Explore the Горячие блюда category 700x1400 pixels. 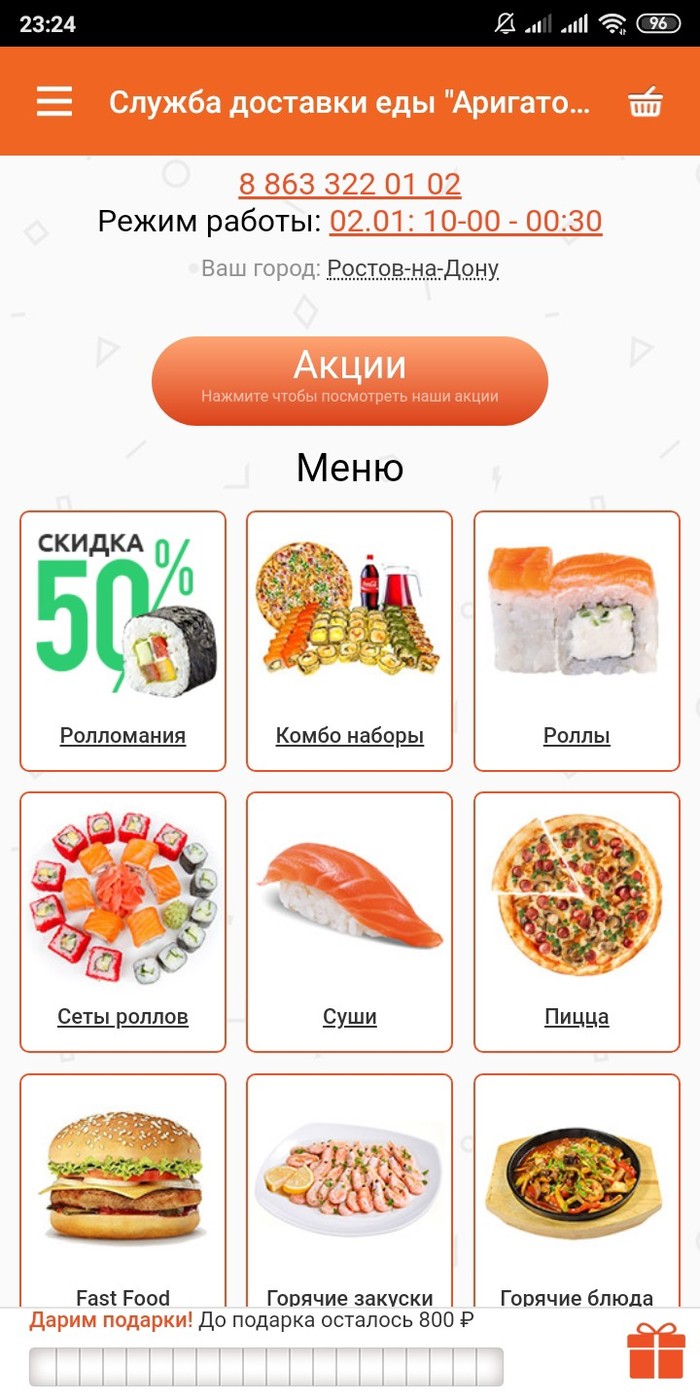point(576,1190)
